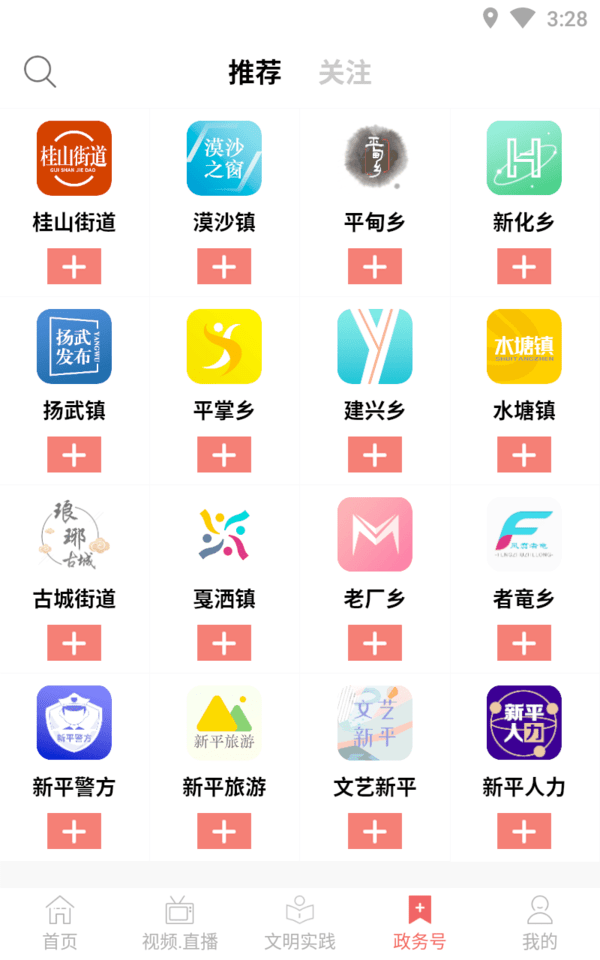Image resolution: width=600 pixels, height=960 pixels.
Task: Add 平掌乡 to followed accounts
Action: tap(224, 455)
